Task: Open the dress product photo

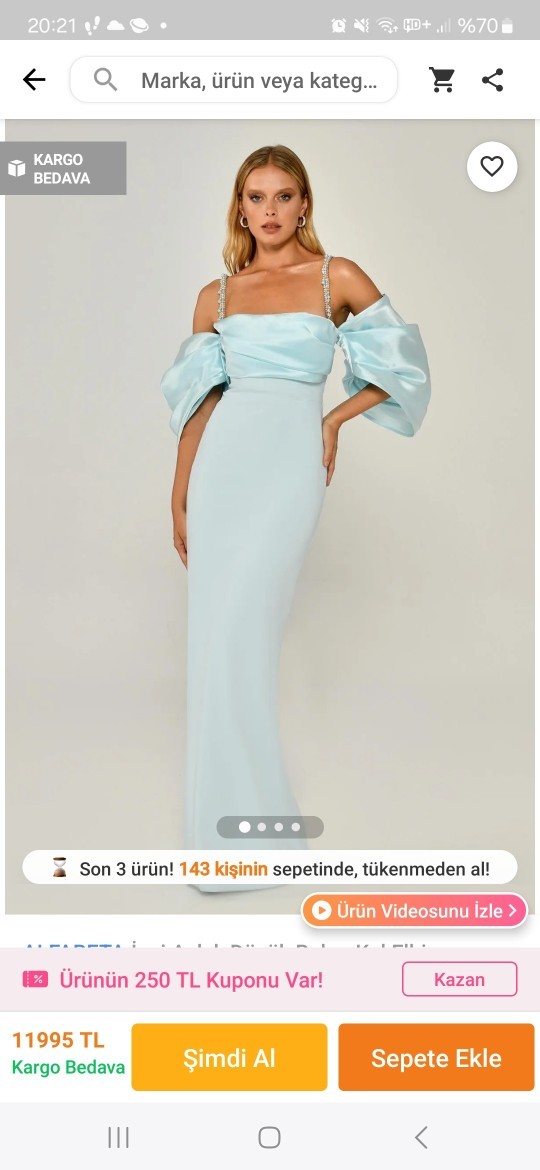Action: click(x=270, y=516)
